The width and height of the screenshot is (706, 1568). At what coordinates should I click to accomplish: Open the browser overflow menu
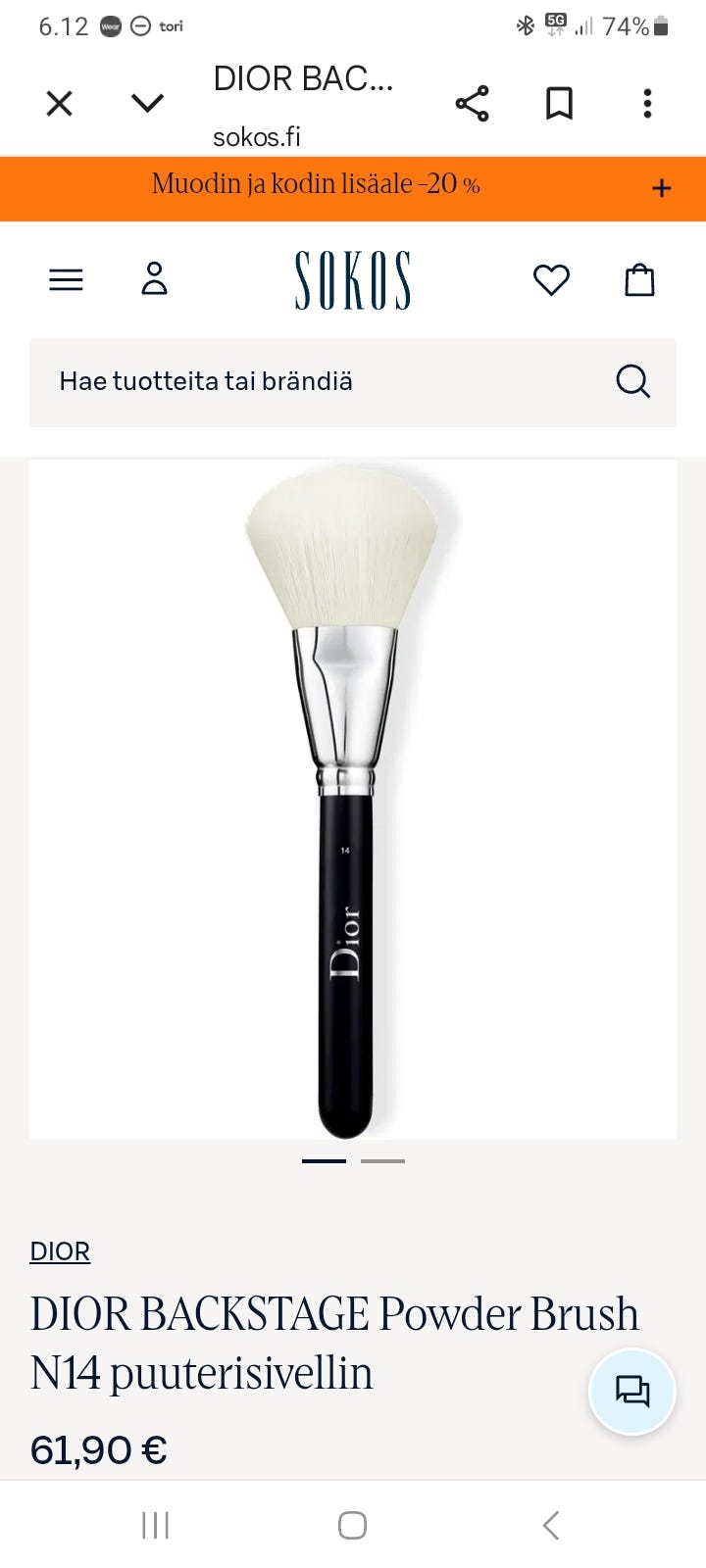[647, 103]
